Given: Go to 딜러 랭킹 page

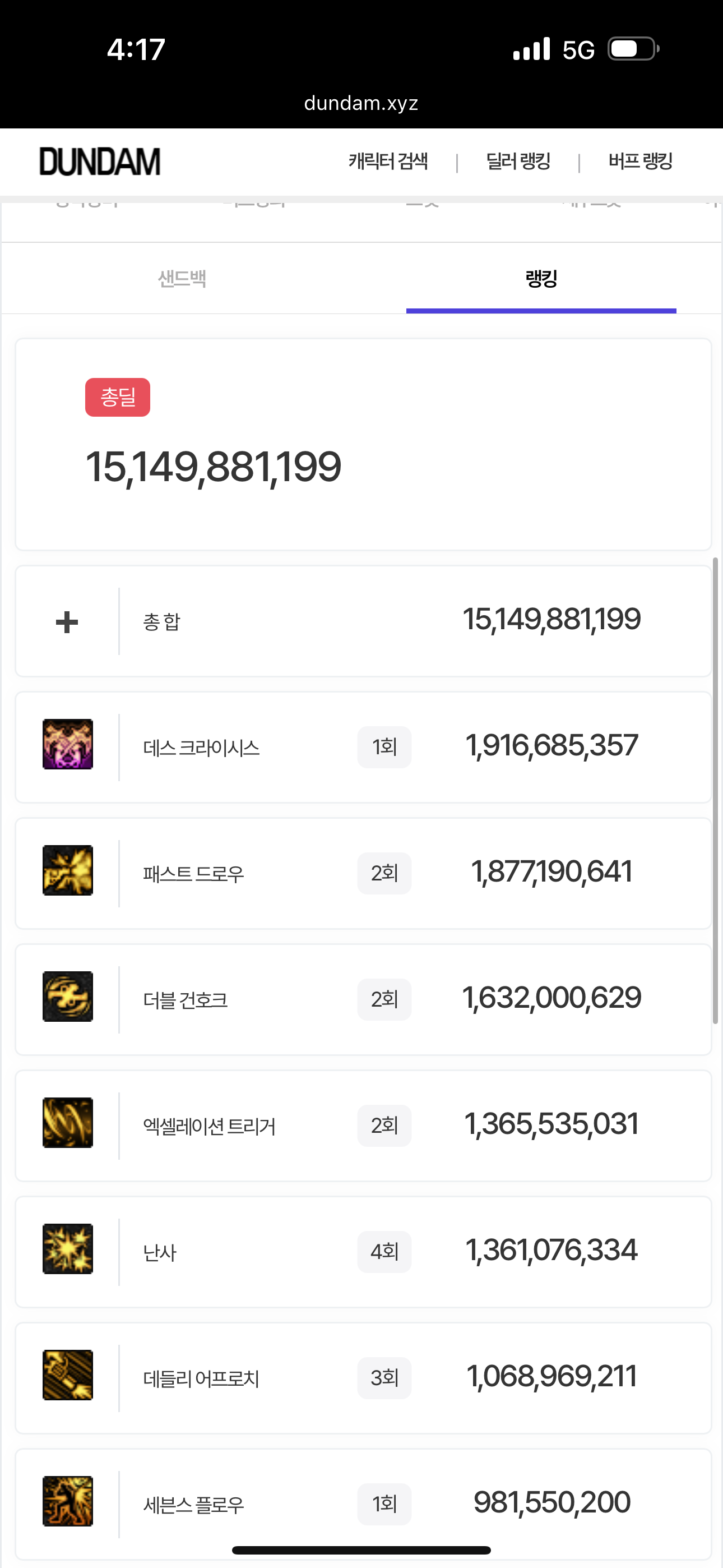Looking at the screenshot, I should (518, 162).
